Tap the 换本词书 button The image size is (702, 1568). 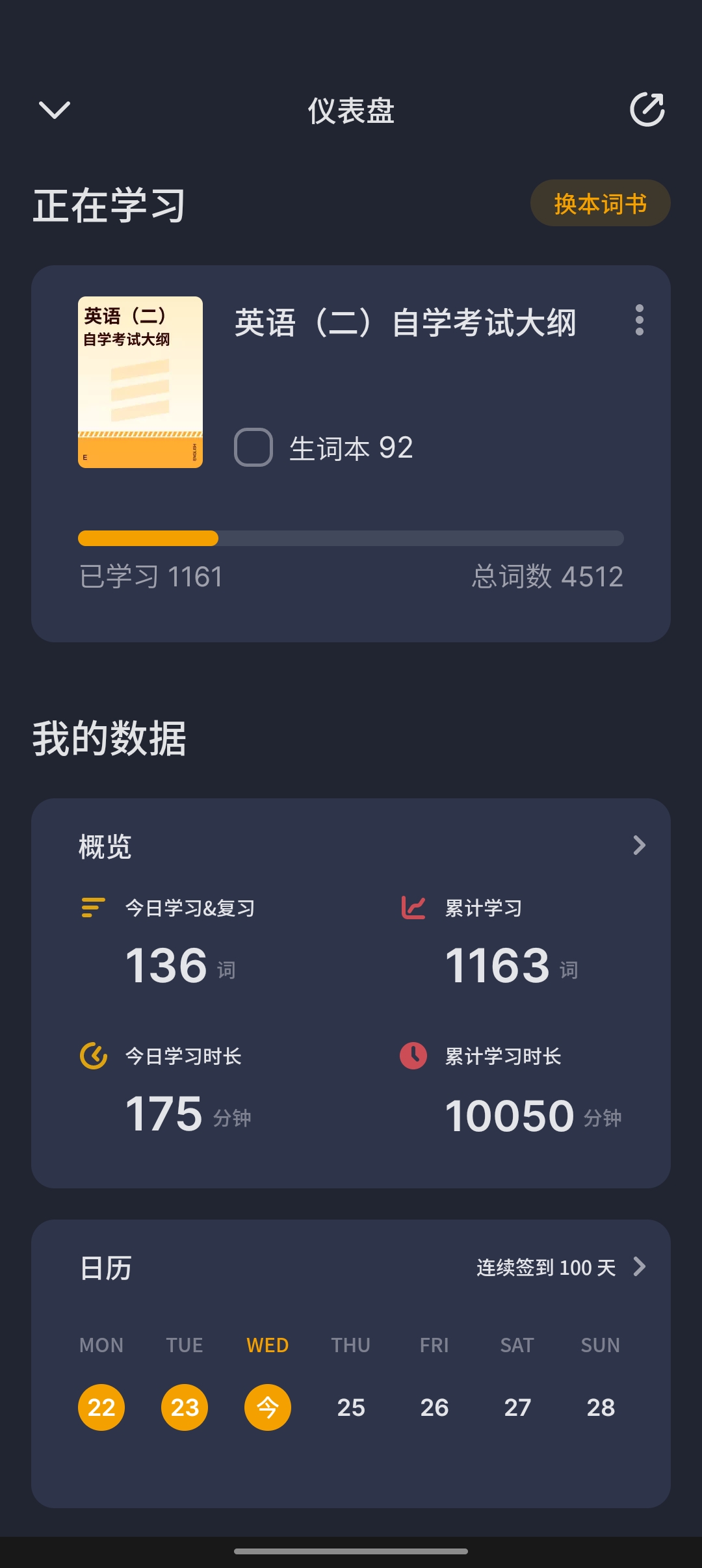[600, 203]
